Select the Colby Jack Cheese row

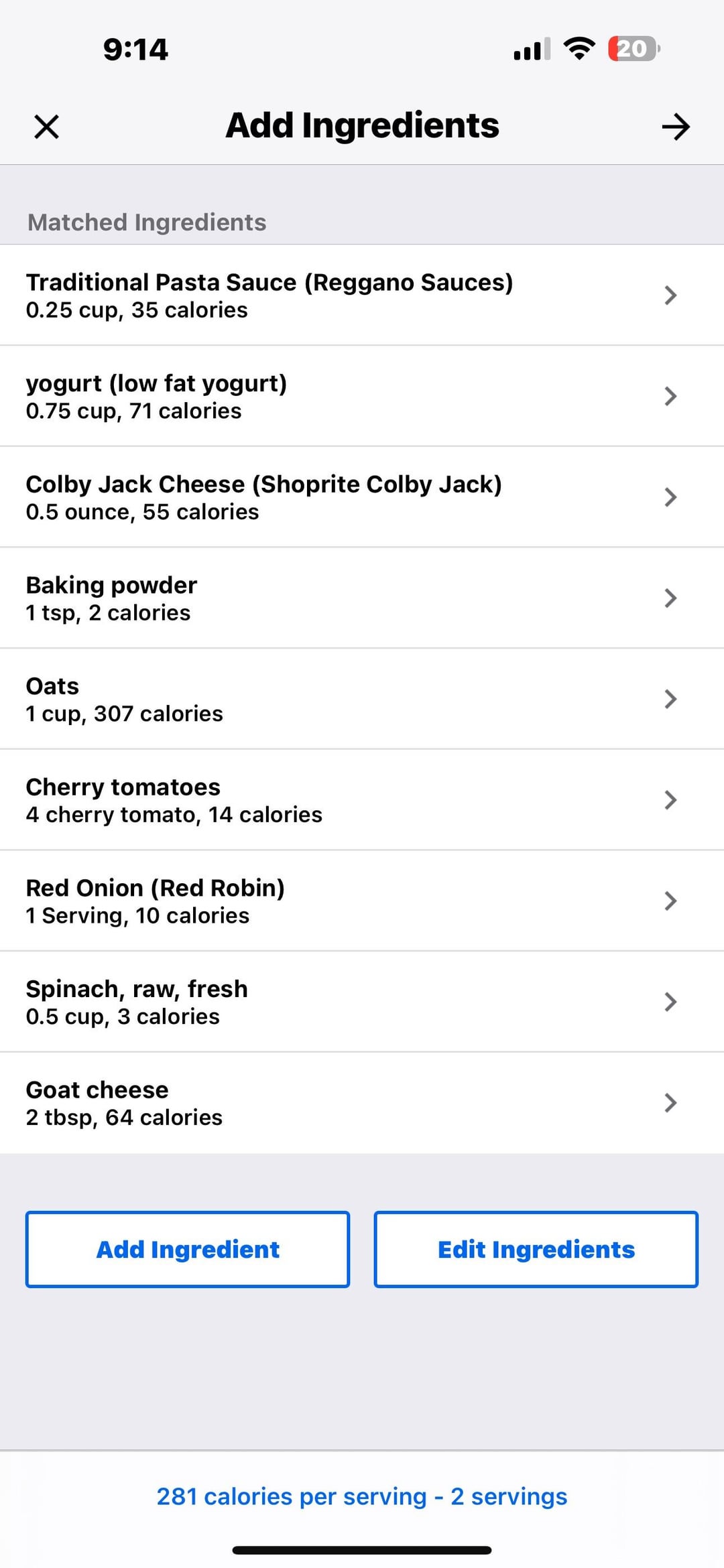pos(362,497)
